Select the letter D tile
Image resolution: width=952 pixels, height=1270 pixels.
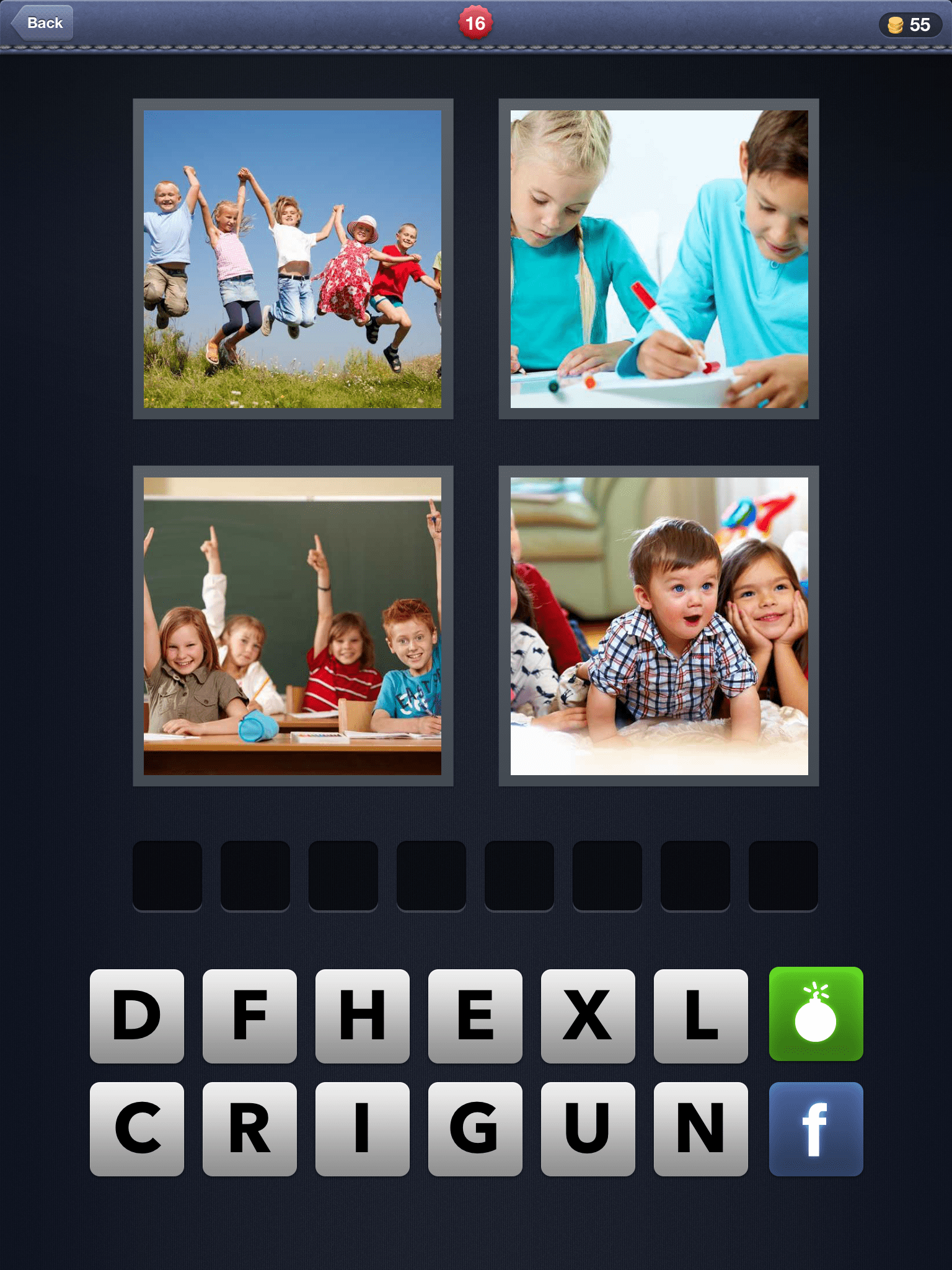(137, 1016)
